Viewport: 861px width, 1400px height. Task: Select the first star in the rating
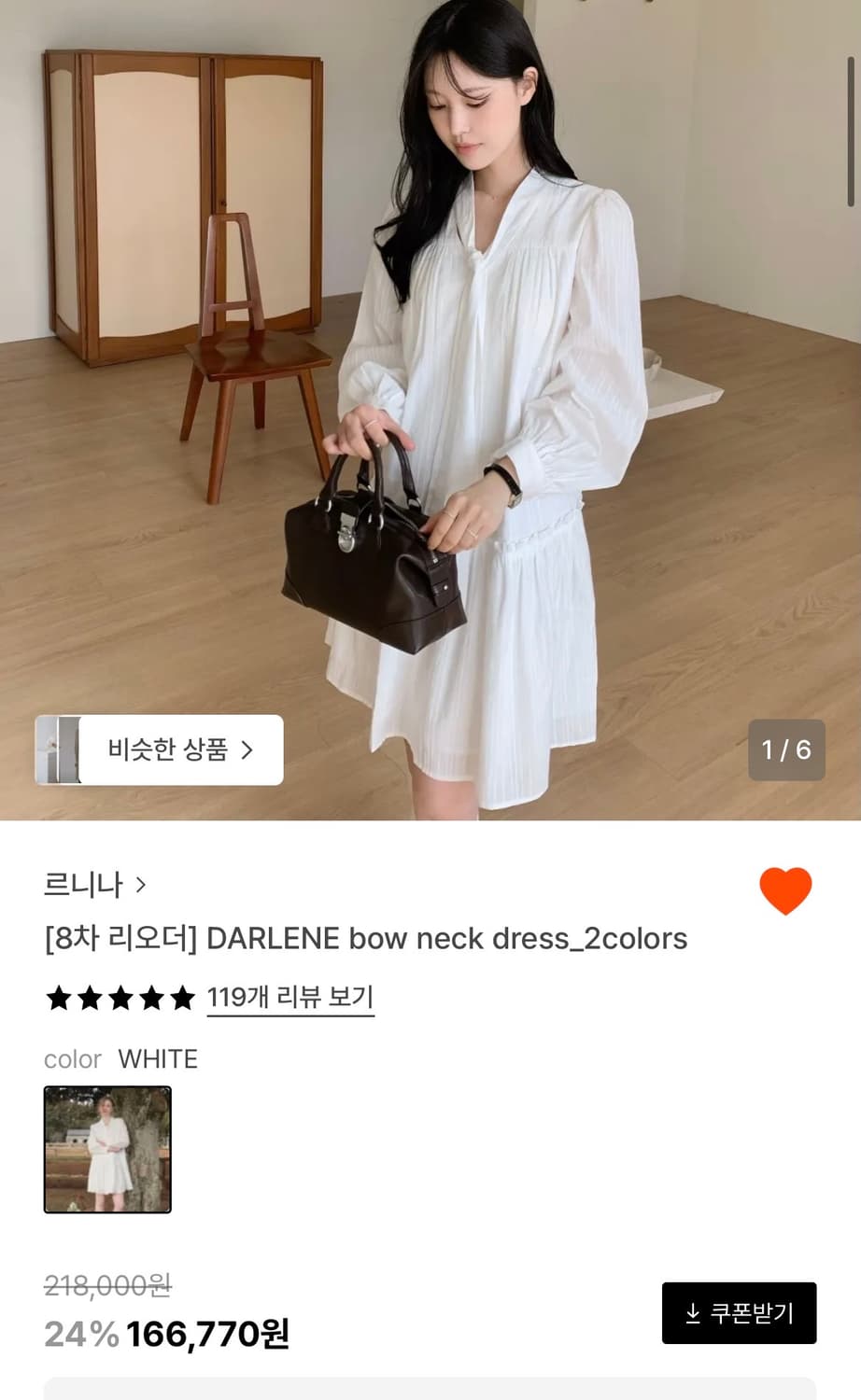pyautogui.click(x=56, y=997)
